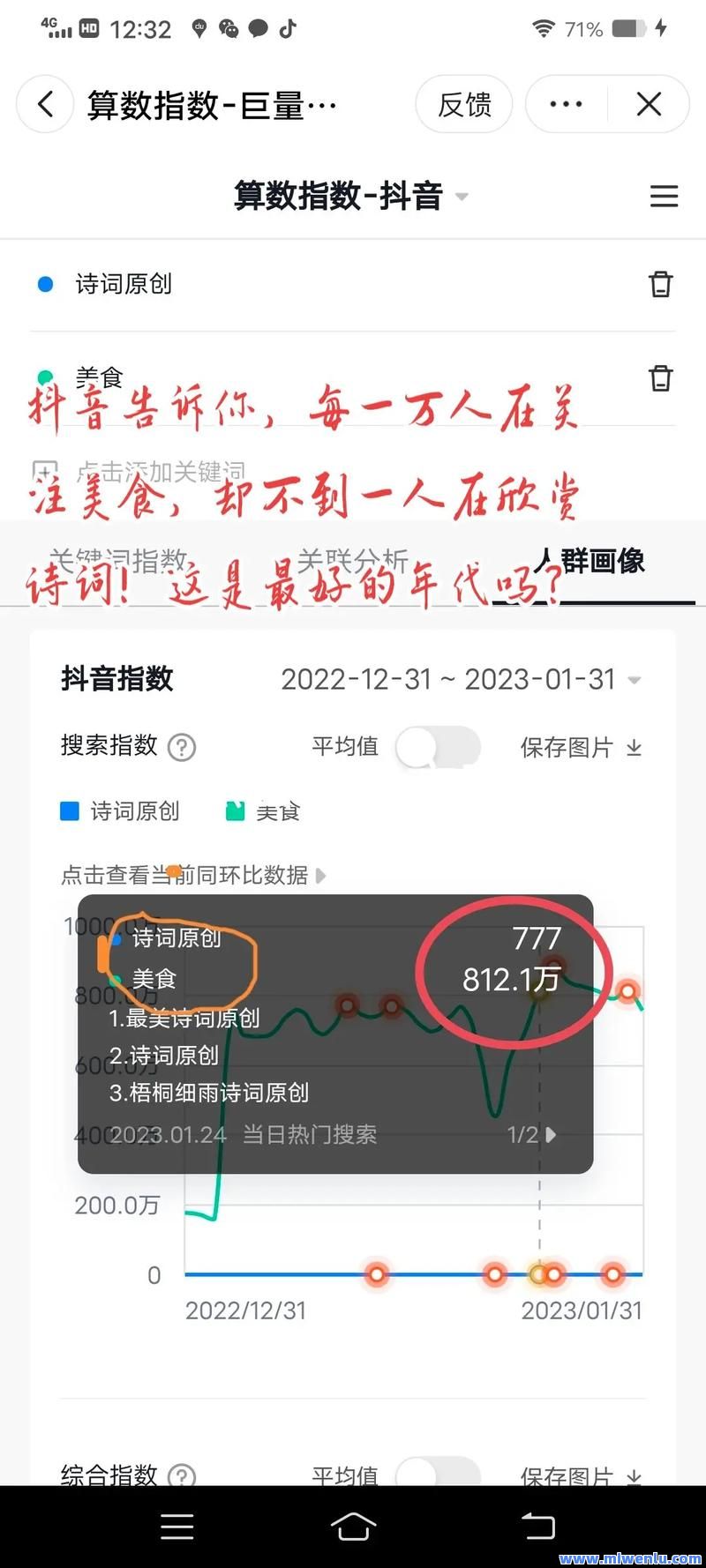Remove the 美食 keyword using trash icon
The image size is (706, 1568).
click(x=661, y=377)
